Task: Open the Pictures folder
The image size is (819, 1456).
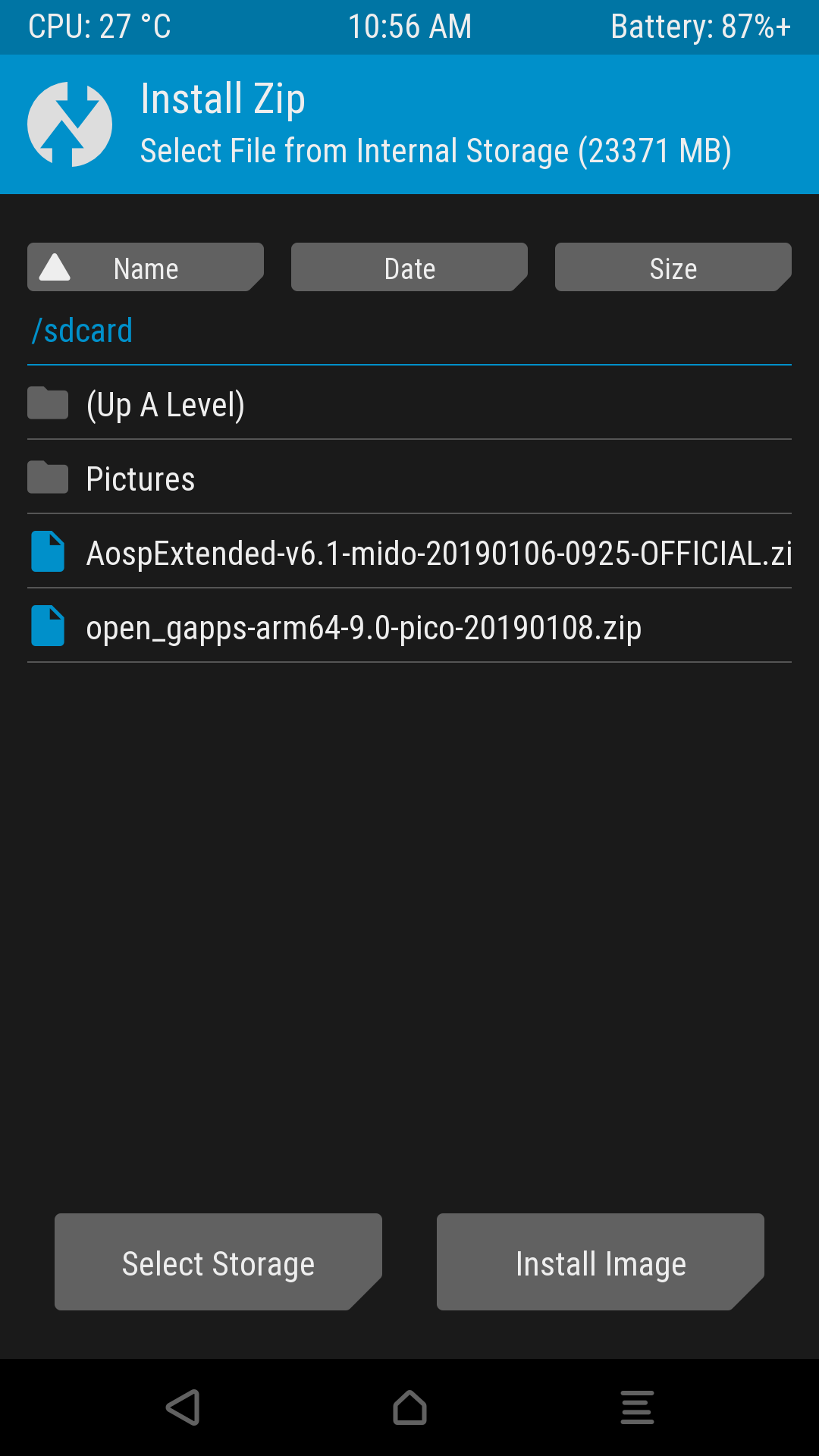Action: [x=409, y=479]
